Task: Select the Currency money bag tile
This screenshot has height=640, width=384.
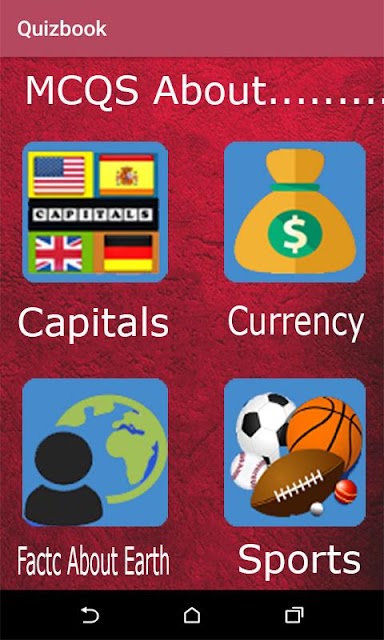Action: (x=295, y=212)
